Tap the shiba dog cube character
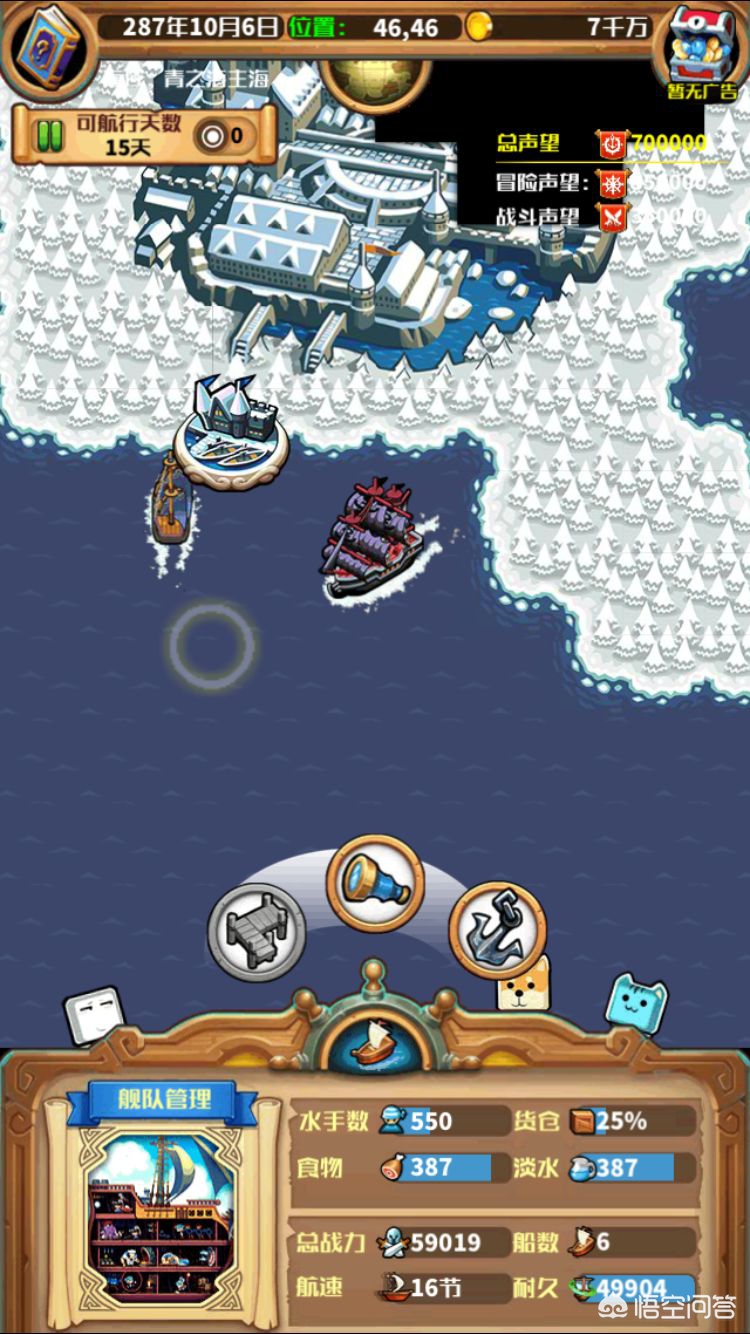The width and height of the screenshot is (750, 1334). [524, 984]
